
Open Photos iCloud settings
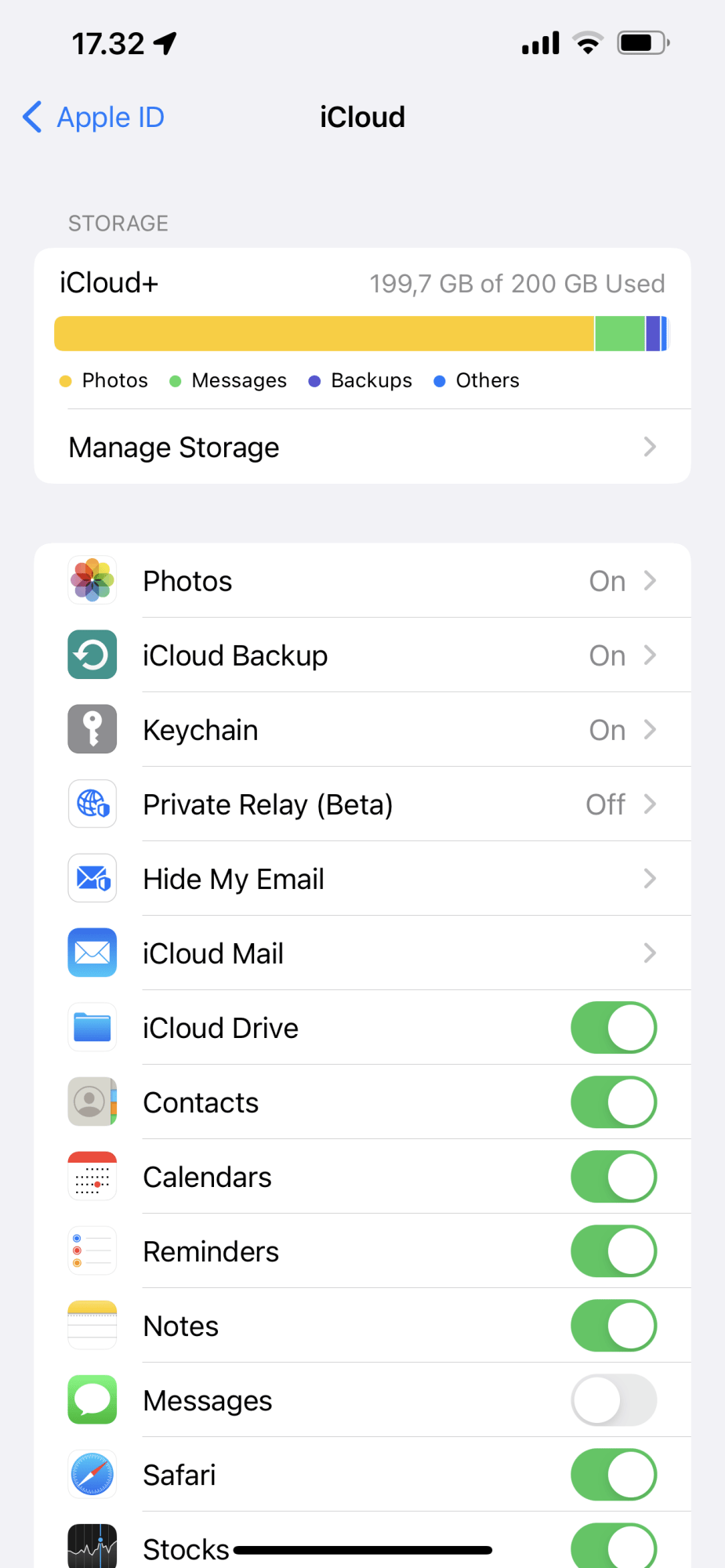pyautogui.click(x=362, y=581)
